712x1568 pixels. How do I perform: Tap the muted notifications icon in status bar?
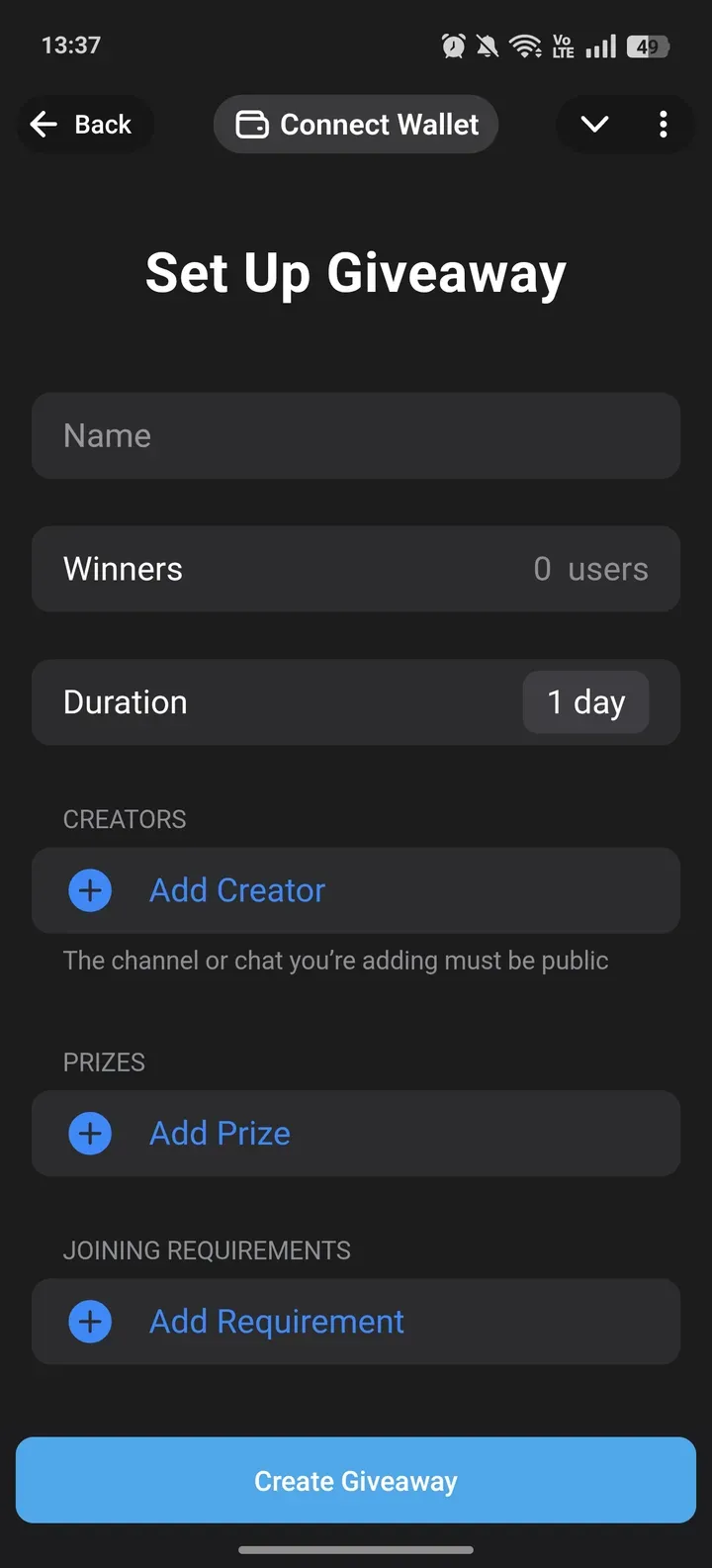(x=488, y=45)
